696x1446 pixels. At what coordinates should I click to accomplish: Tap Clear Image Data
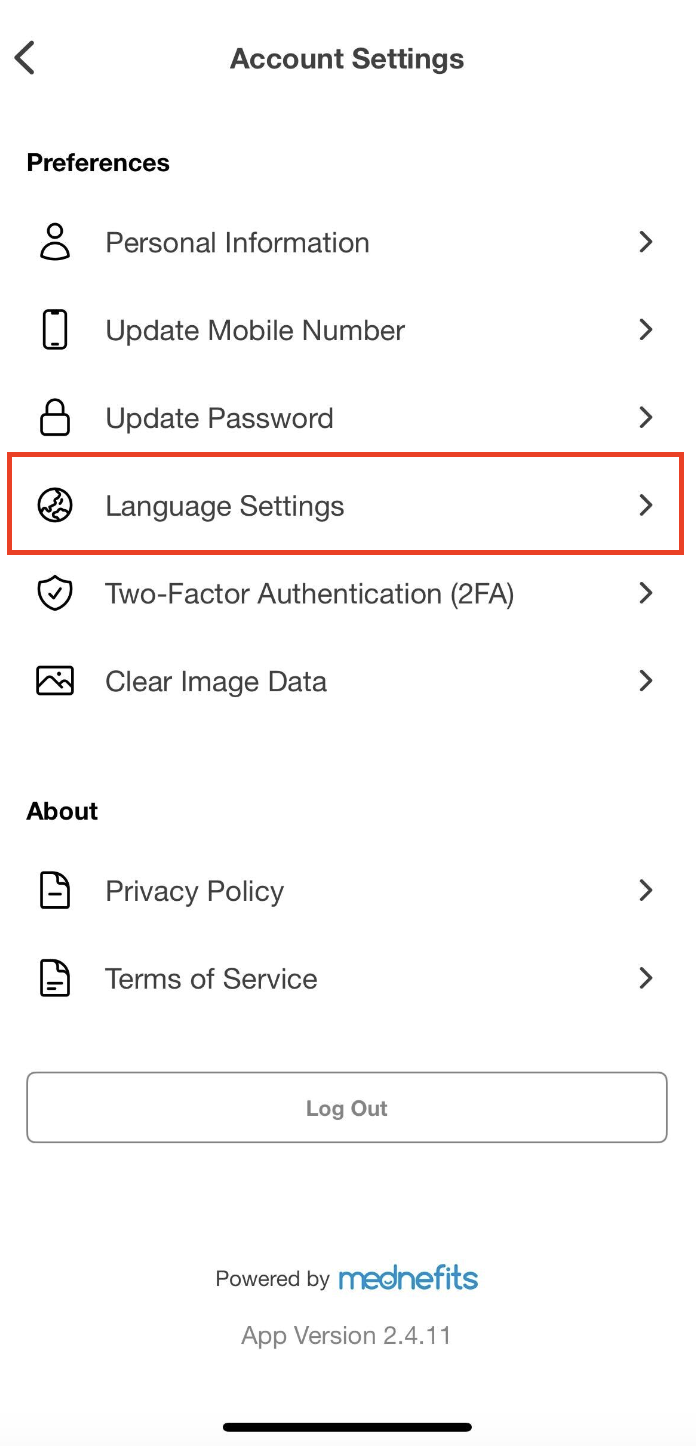pyautogui.click(x=347, y=682)
